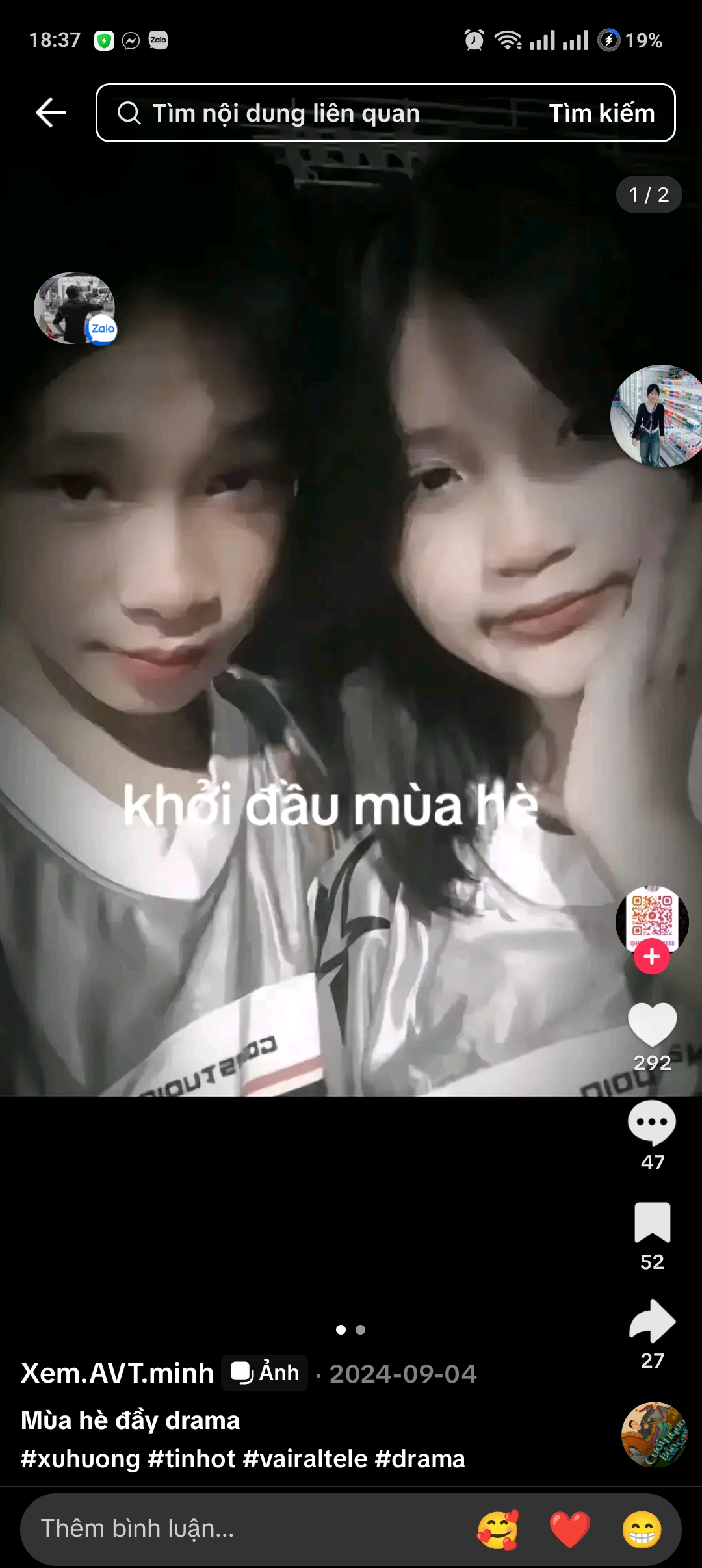Open the Xem.AVT.minh profile name

118,1374
